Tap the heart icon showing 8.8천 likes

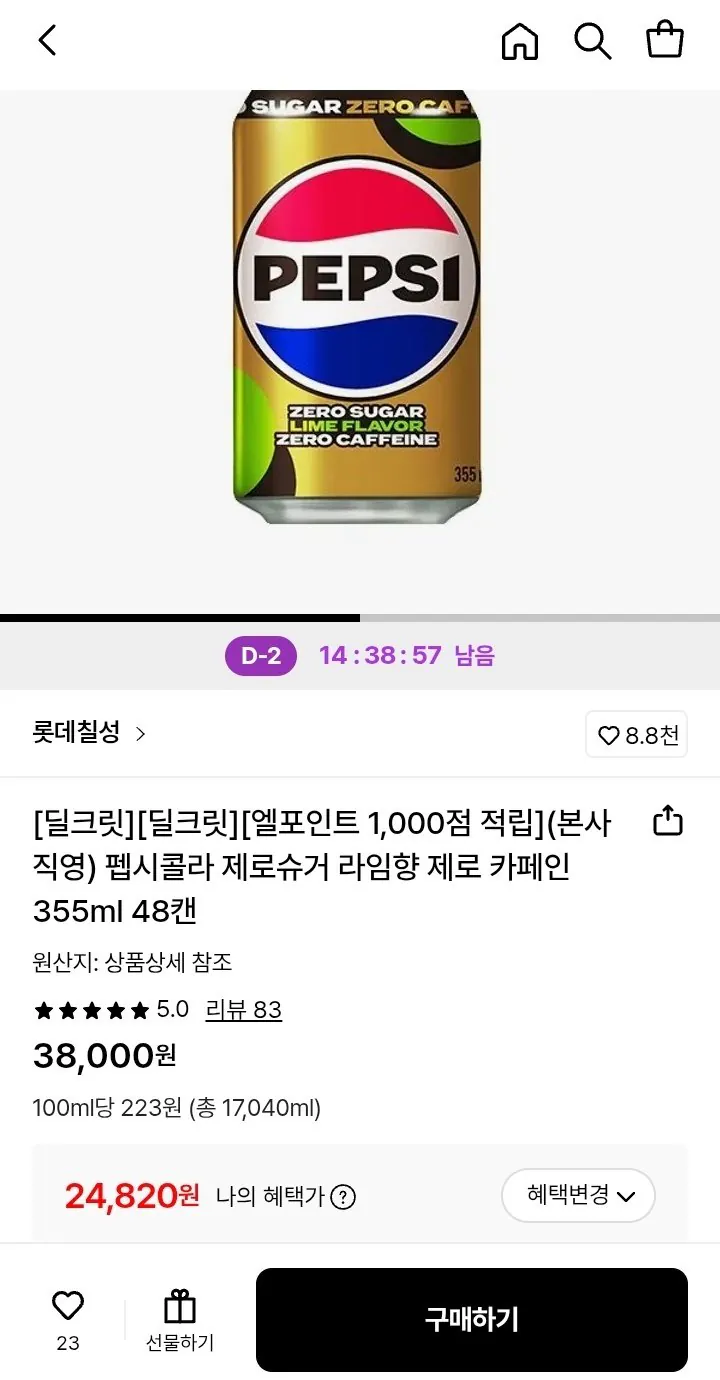636,734
